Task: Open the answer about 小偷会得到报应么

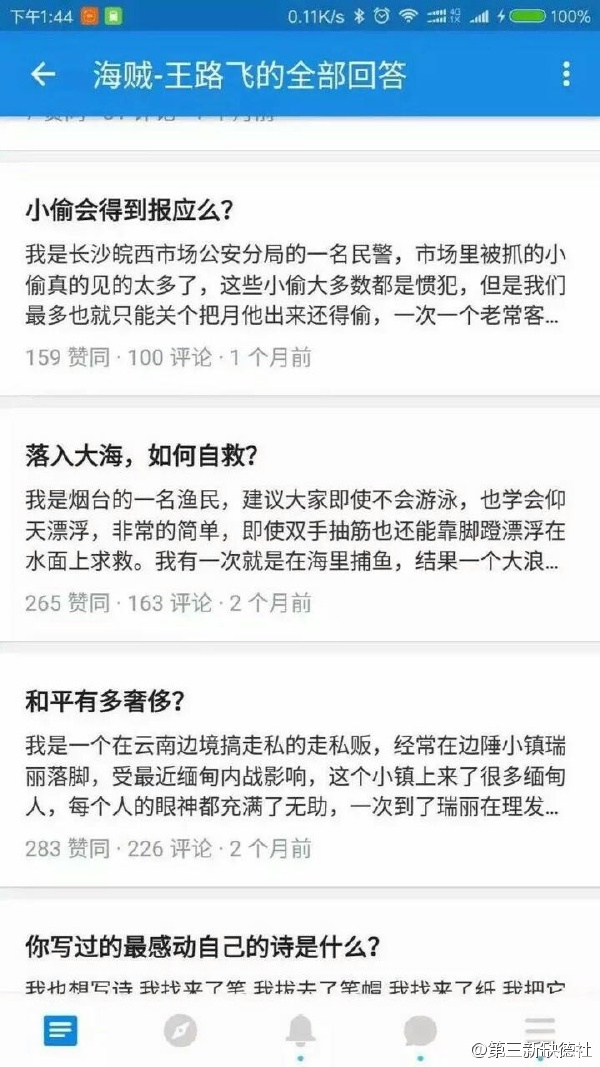Action: click(130, 211)
